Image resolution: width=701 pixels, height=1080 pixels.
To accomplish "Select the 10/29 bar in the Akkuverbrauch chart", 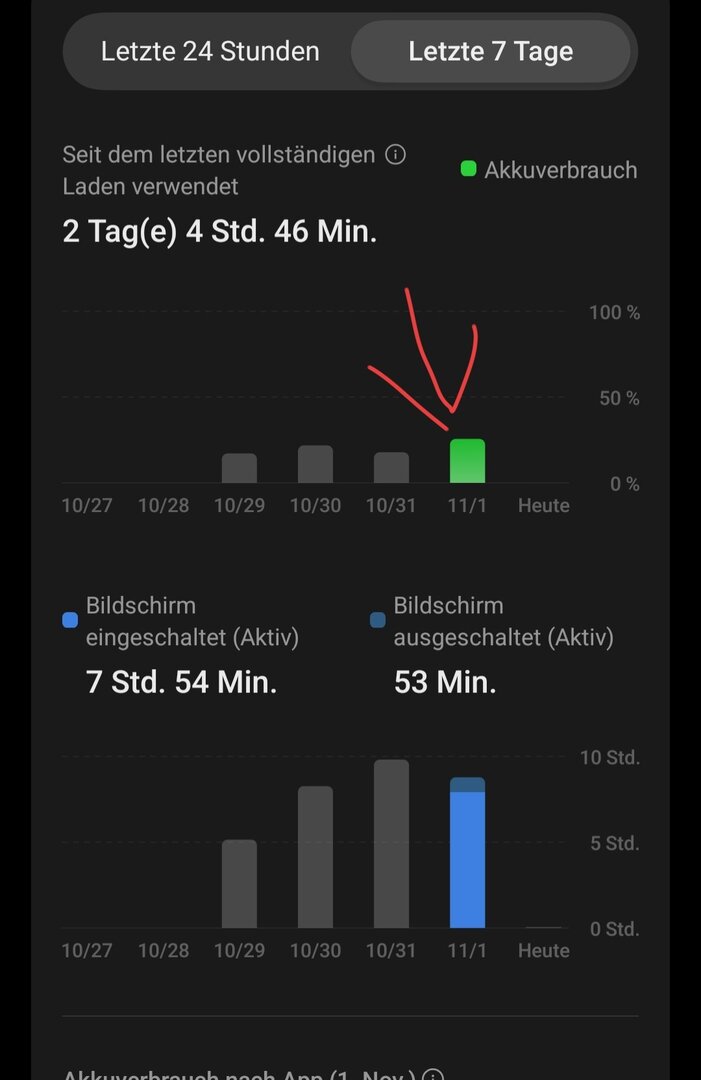I will coord(239,469).
